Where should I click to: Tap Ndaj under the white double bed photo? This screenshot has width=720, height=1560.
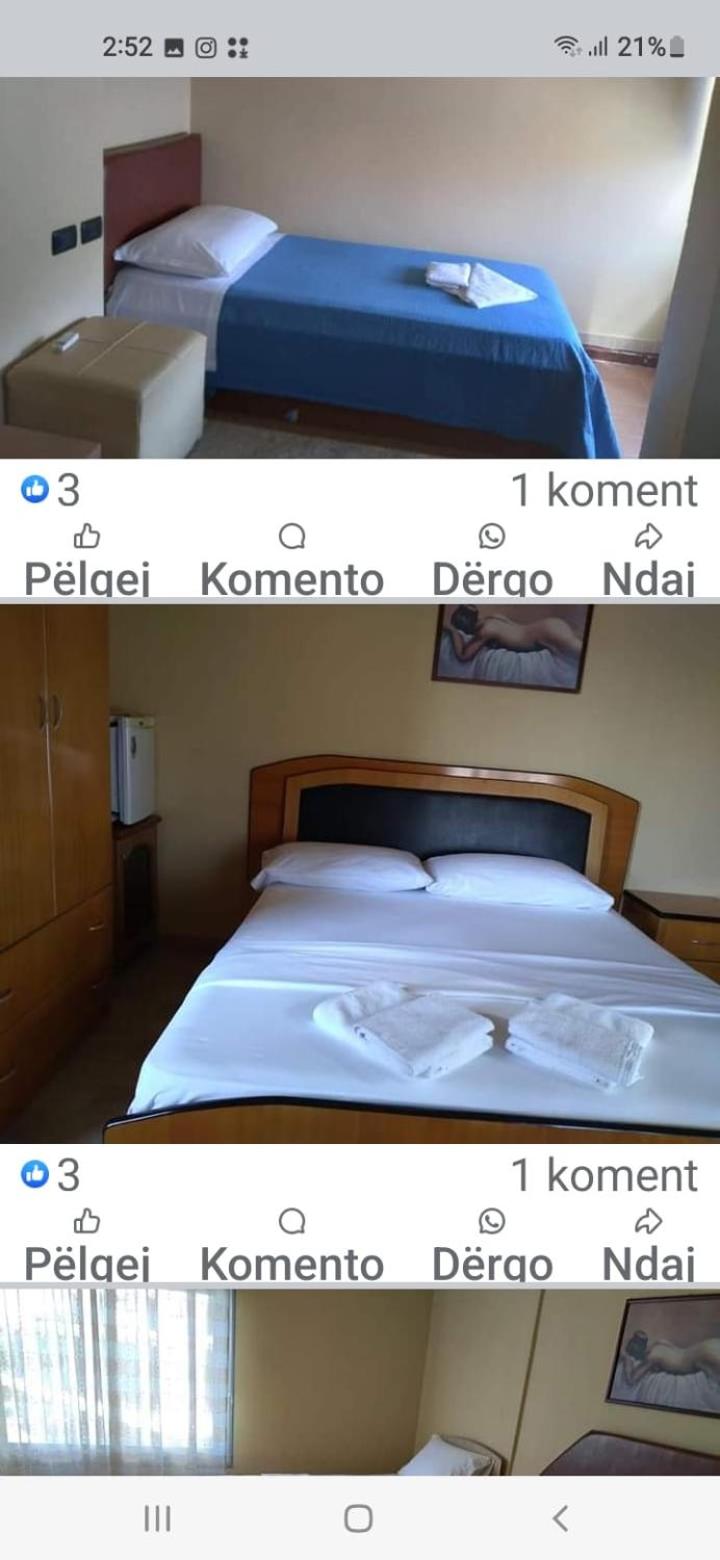[648, 1244]
